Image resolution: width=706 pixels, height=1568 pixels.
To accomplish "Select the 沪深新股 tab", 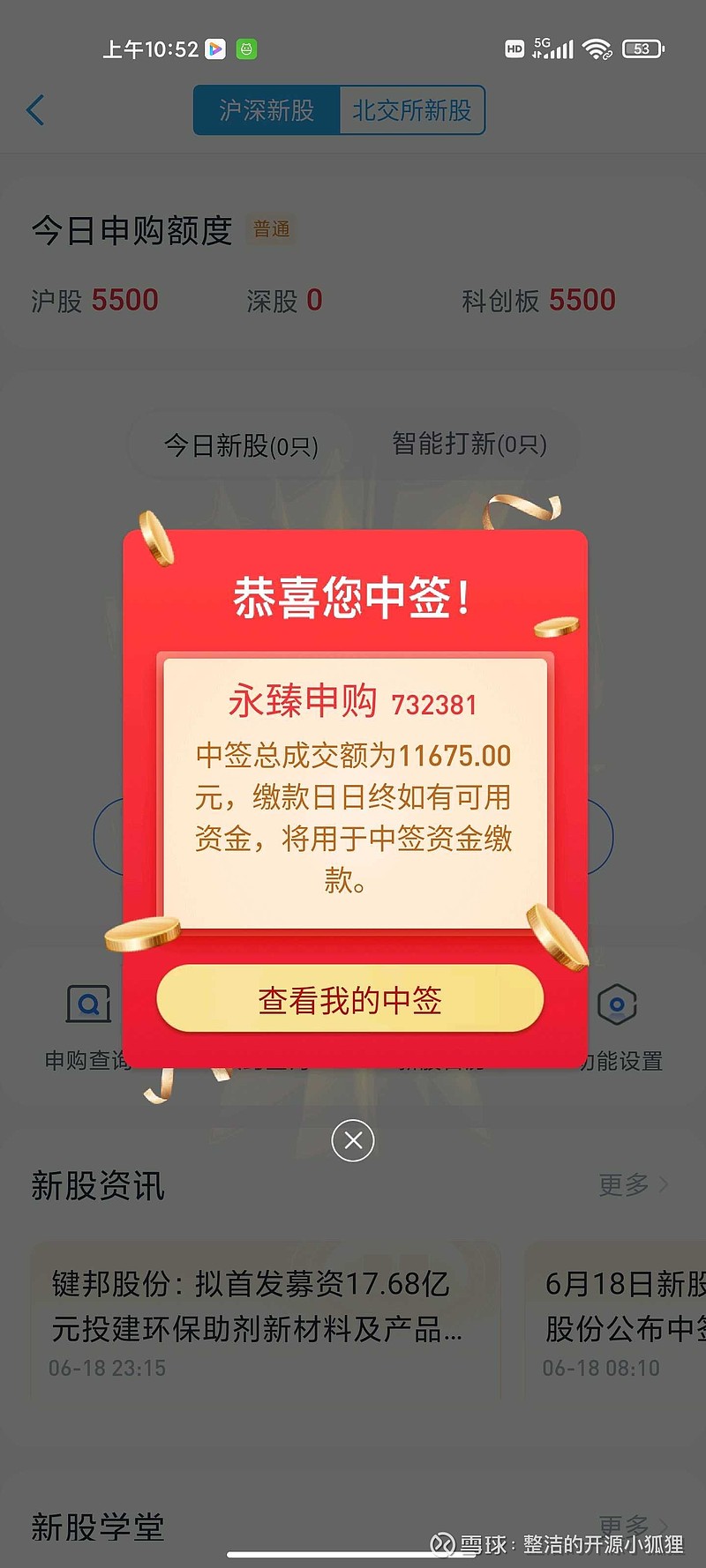I will 267,110.
